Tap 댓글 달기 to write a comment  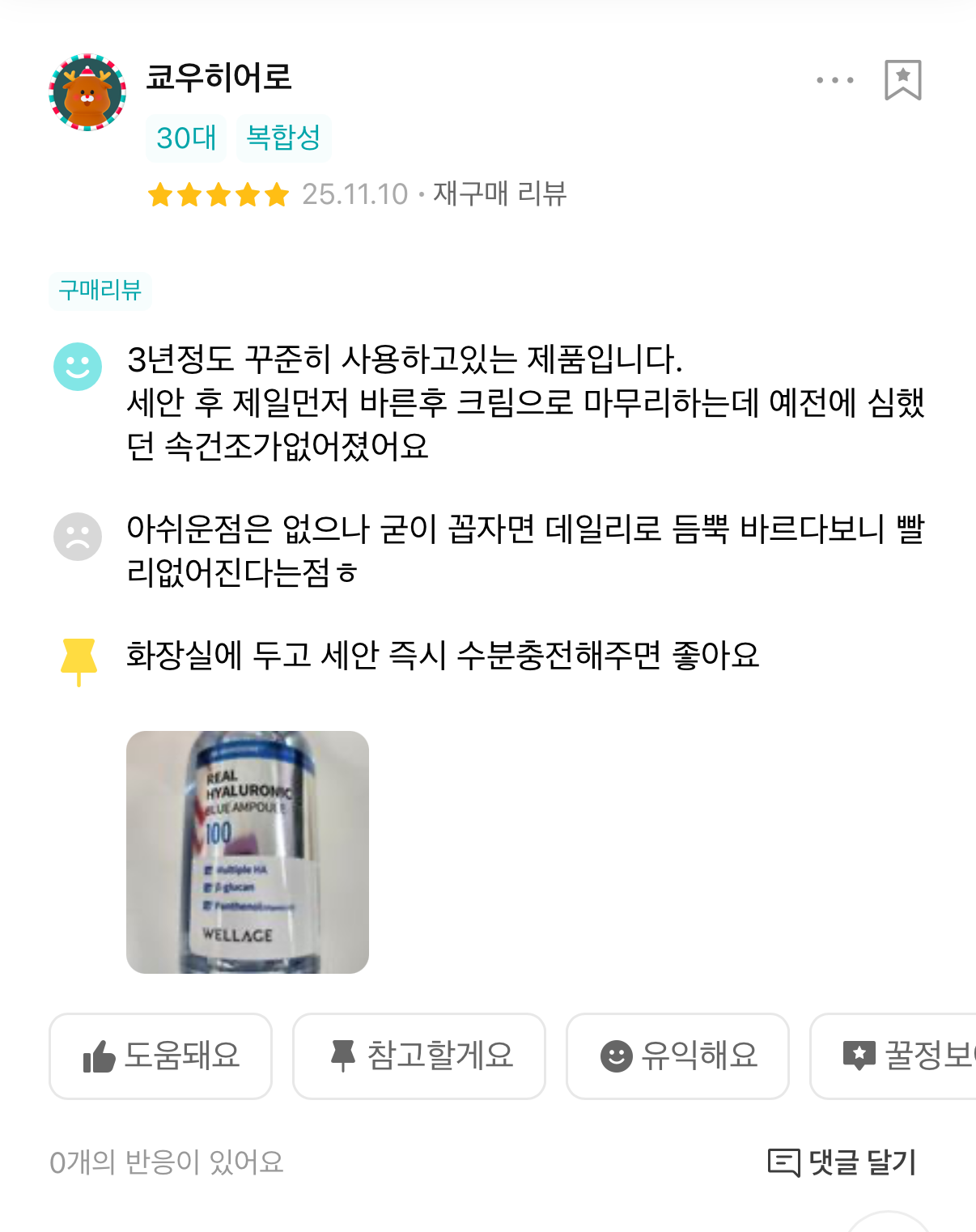[x=842, y=1162]
